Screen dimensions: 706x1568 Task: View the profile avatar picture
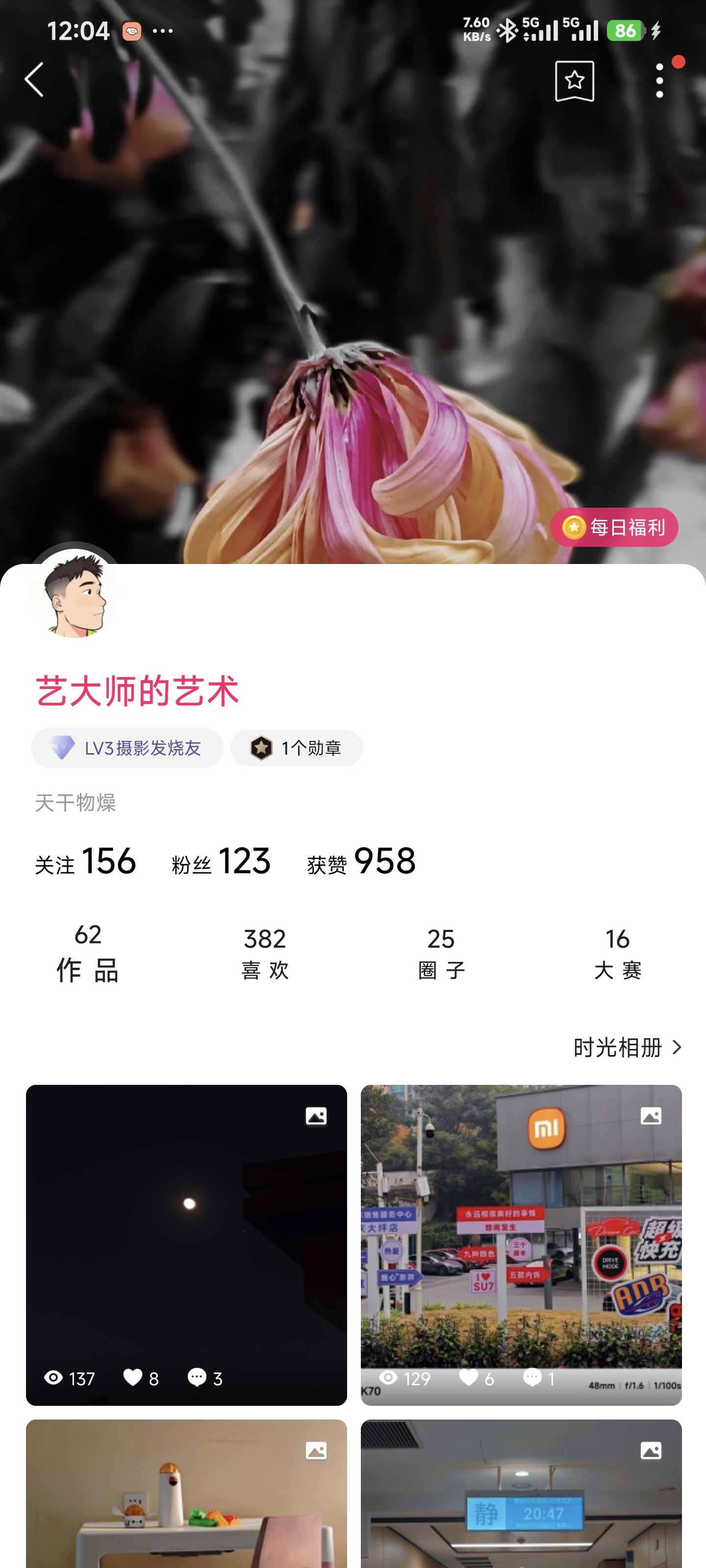pyautogui.click(x=75, y=594)
